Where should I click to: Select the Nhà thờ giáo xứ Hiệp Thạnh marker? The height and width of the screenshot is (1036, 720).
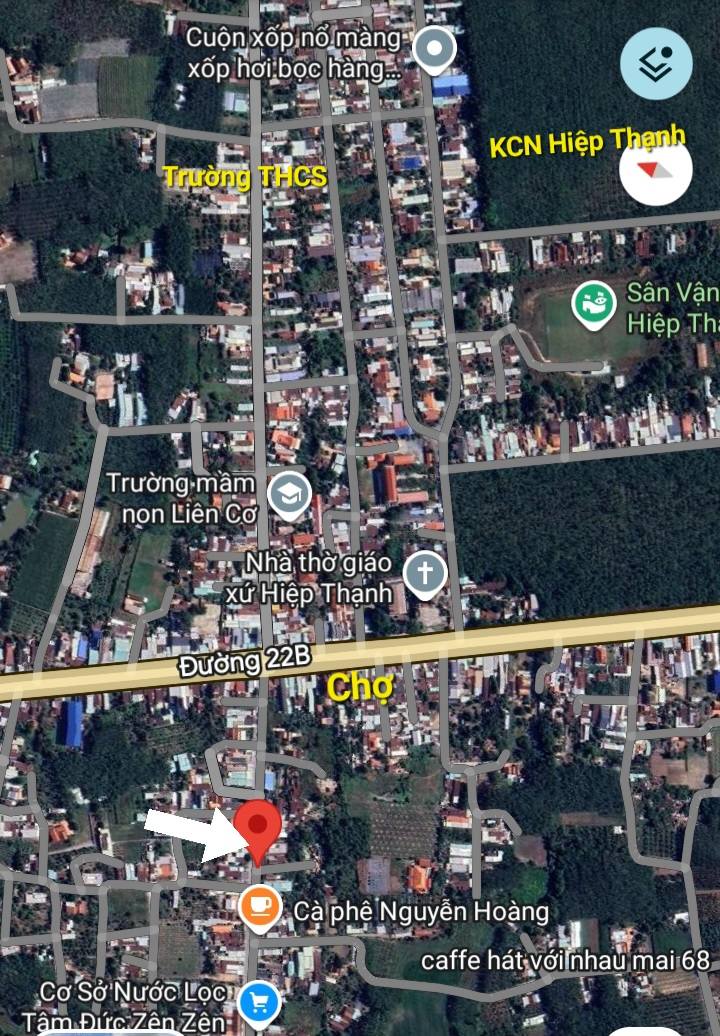pyautogui.click(x=425, y=575)
